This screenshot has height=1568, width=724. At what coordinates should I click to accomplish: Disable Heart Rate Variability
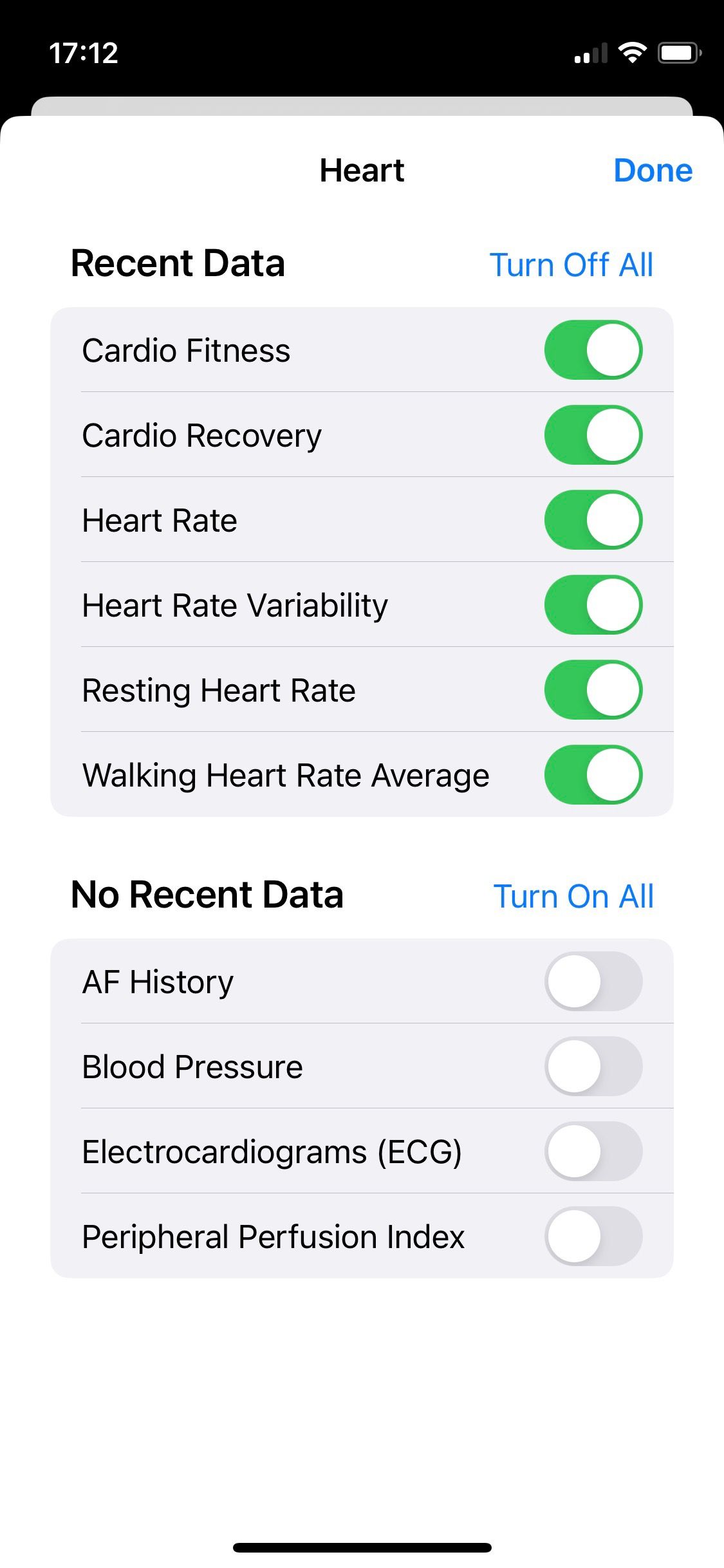tap(593, 605)
